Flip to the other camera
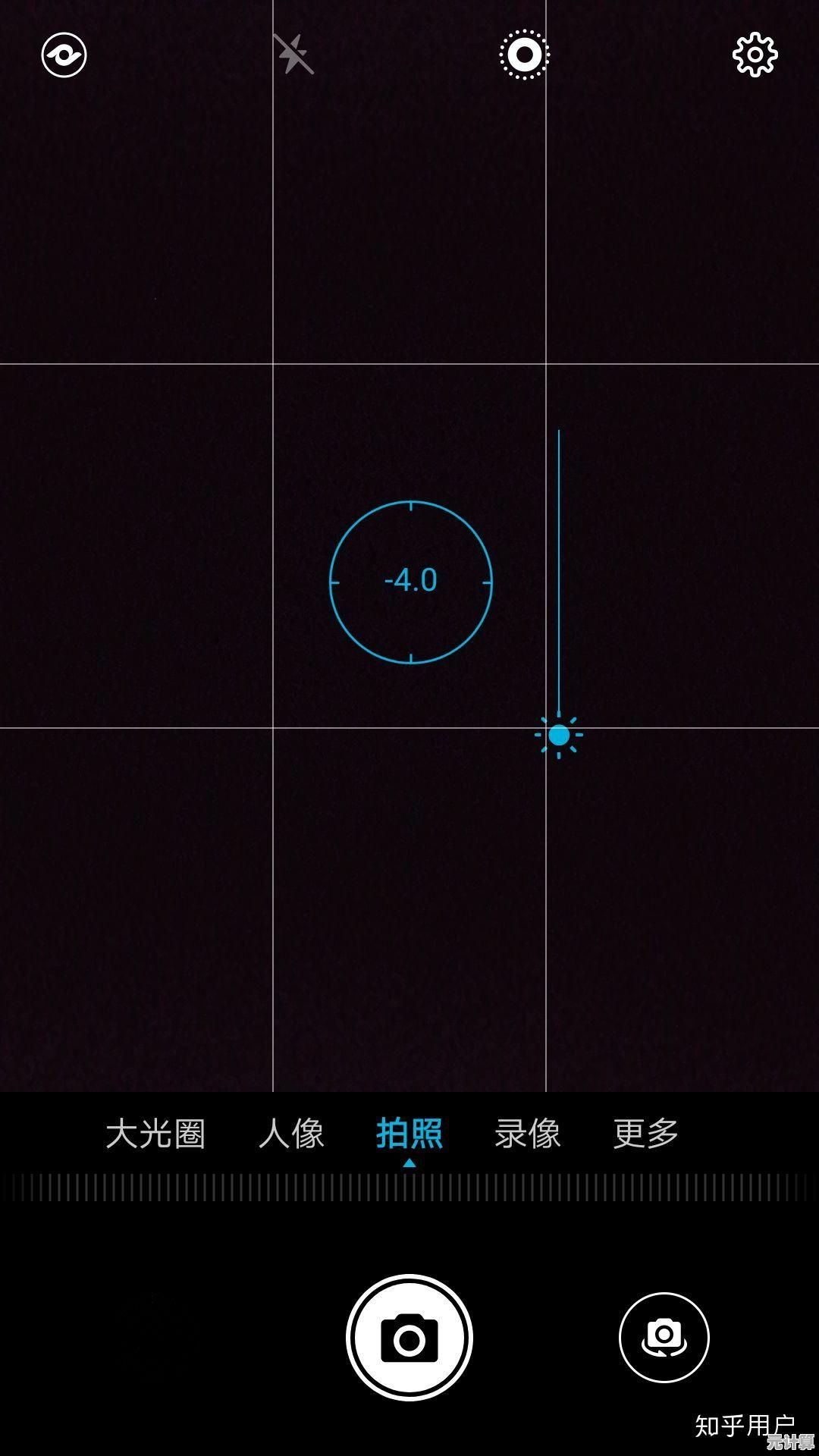This screenshot has width=819, height=1456. (664, 1337)
